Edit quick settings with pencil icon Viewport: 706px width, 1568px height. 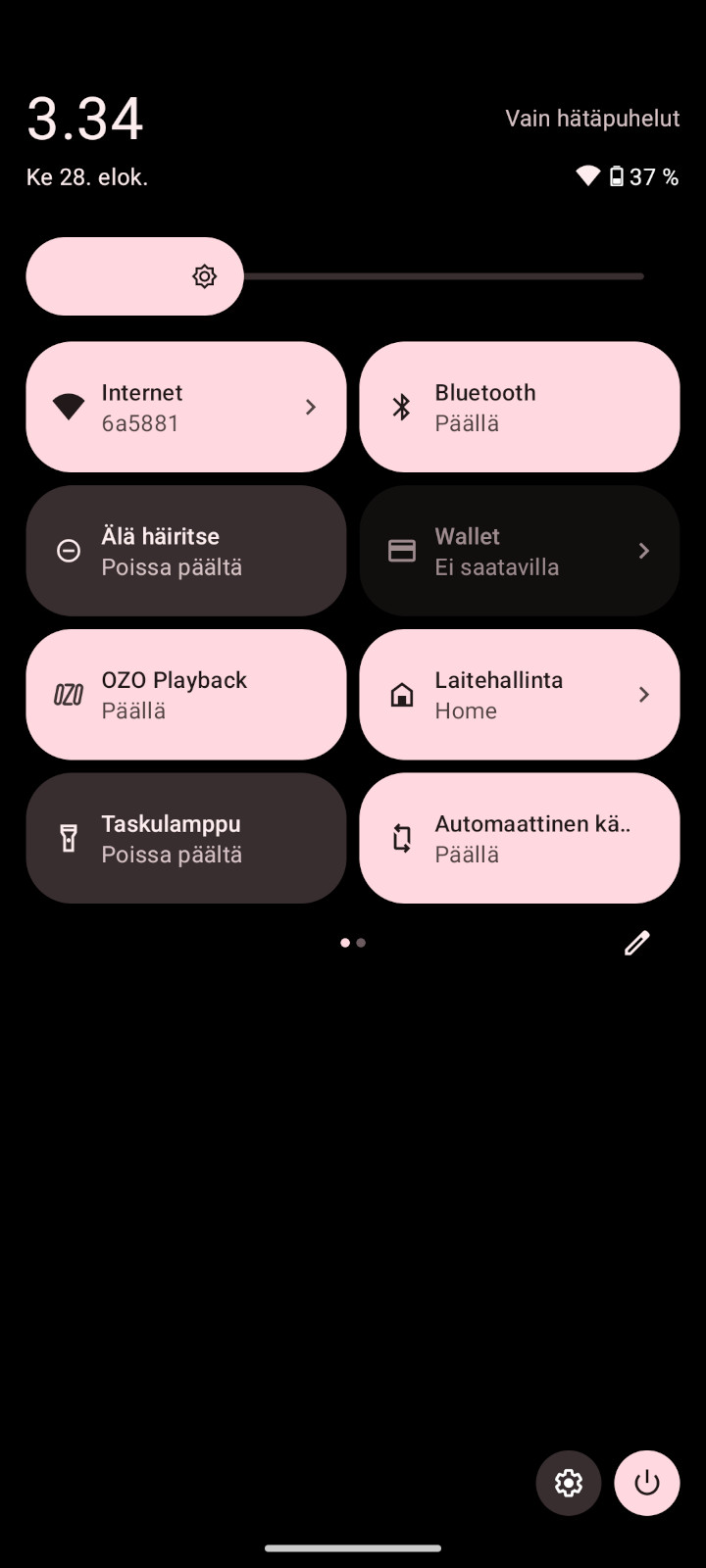click(637, 943)
